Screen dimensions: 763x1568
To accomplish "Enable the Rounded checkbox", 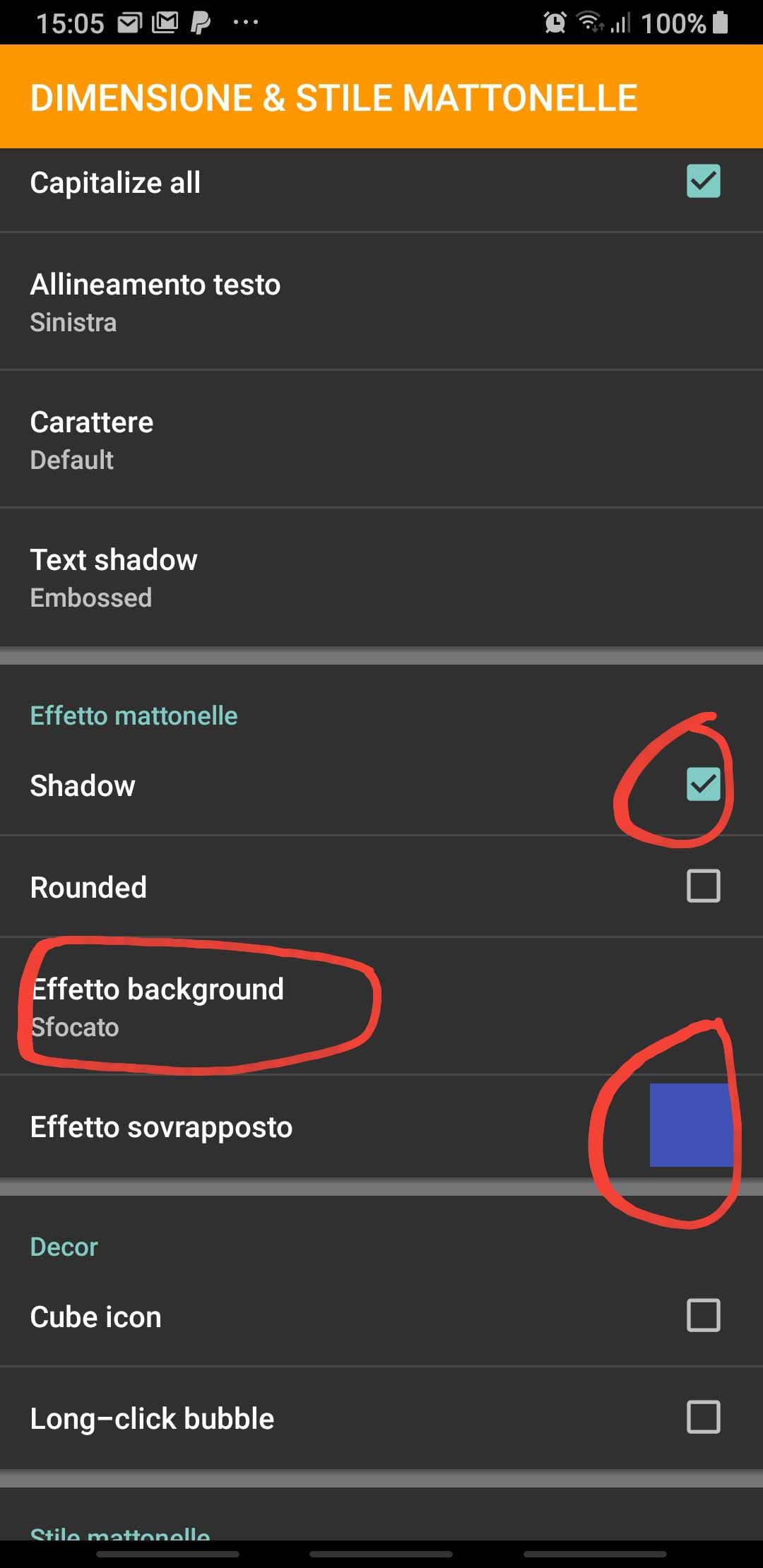I will (x=703, y=886).
